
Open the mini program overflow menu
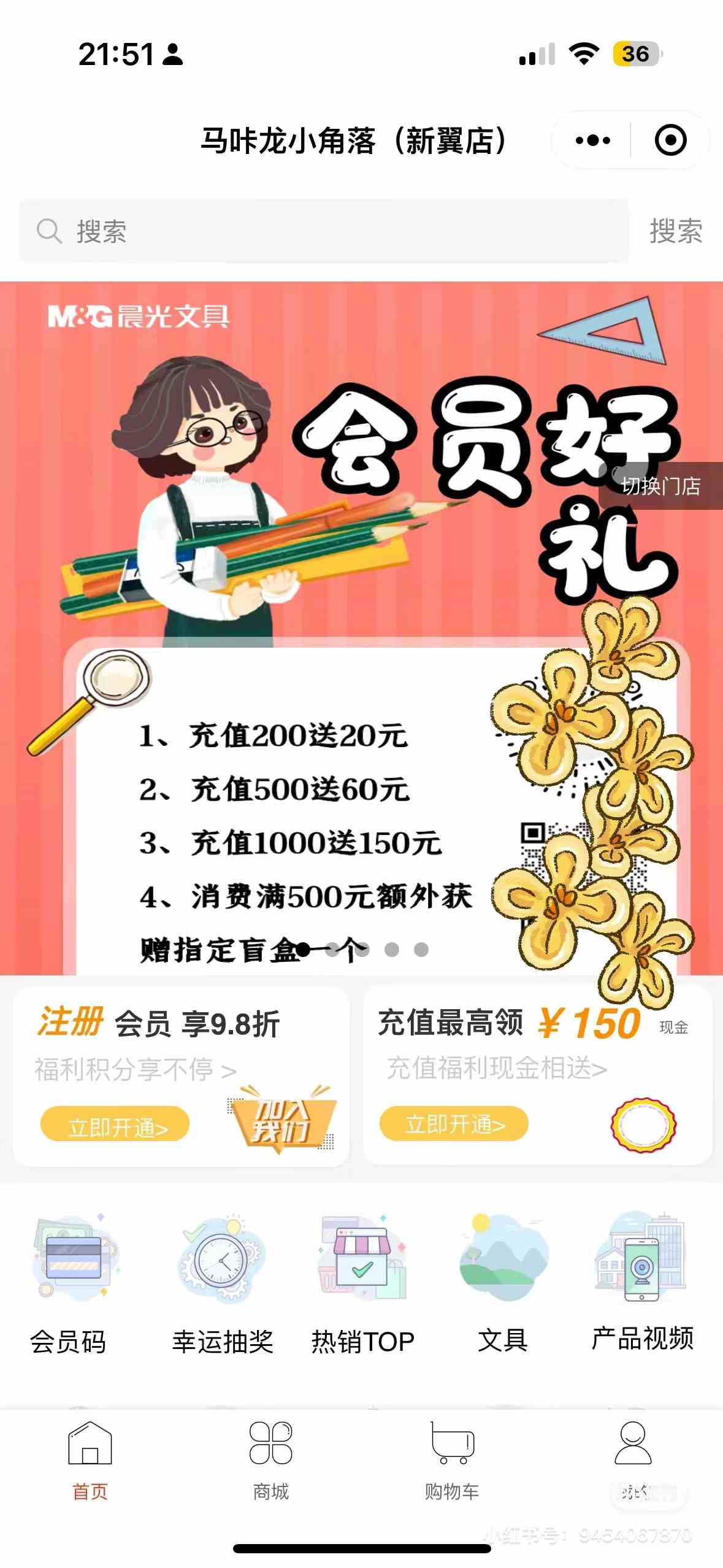point(592,140)
